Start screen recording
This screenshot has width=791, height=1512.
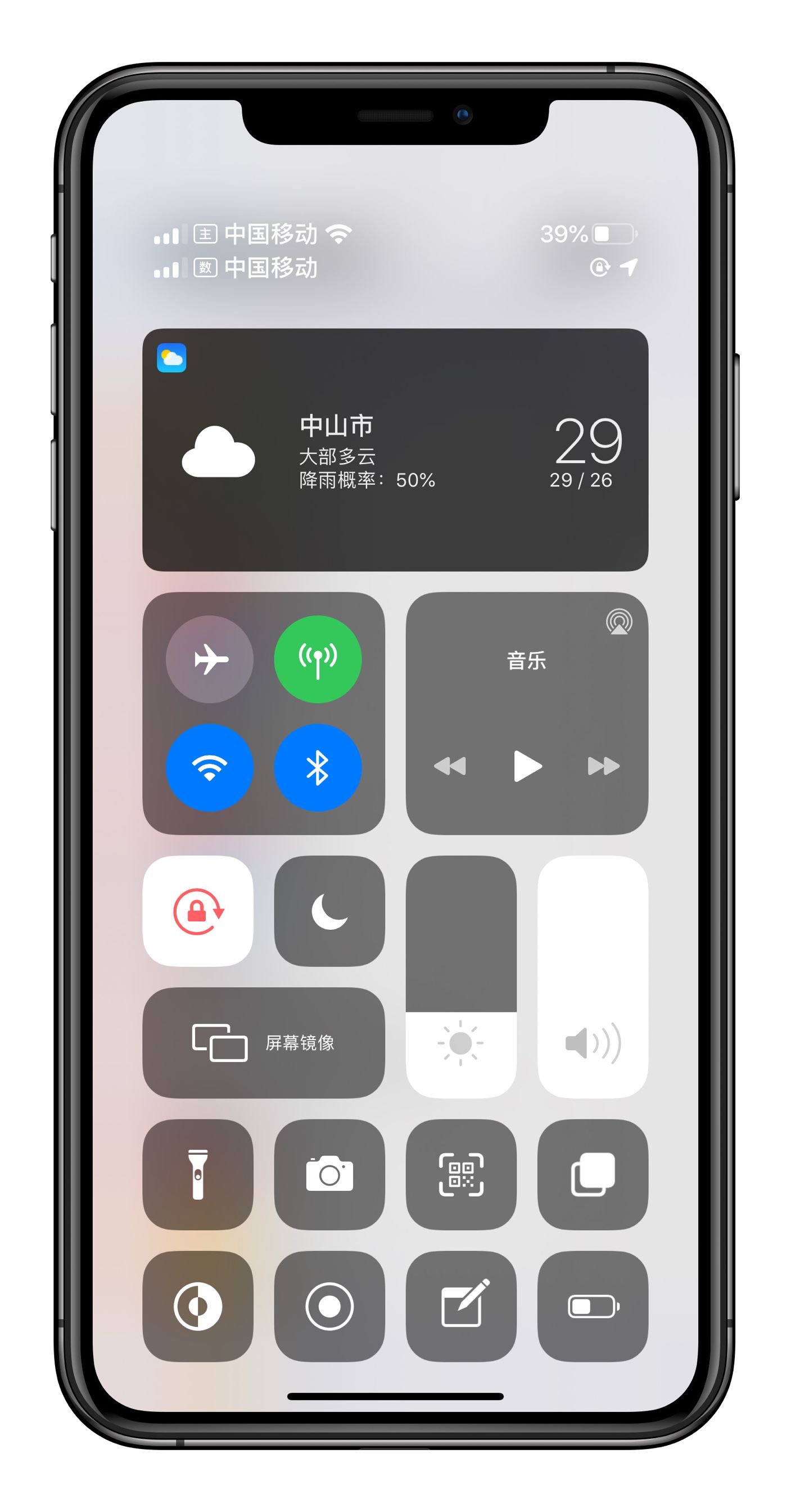329,1306
